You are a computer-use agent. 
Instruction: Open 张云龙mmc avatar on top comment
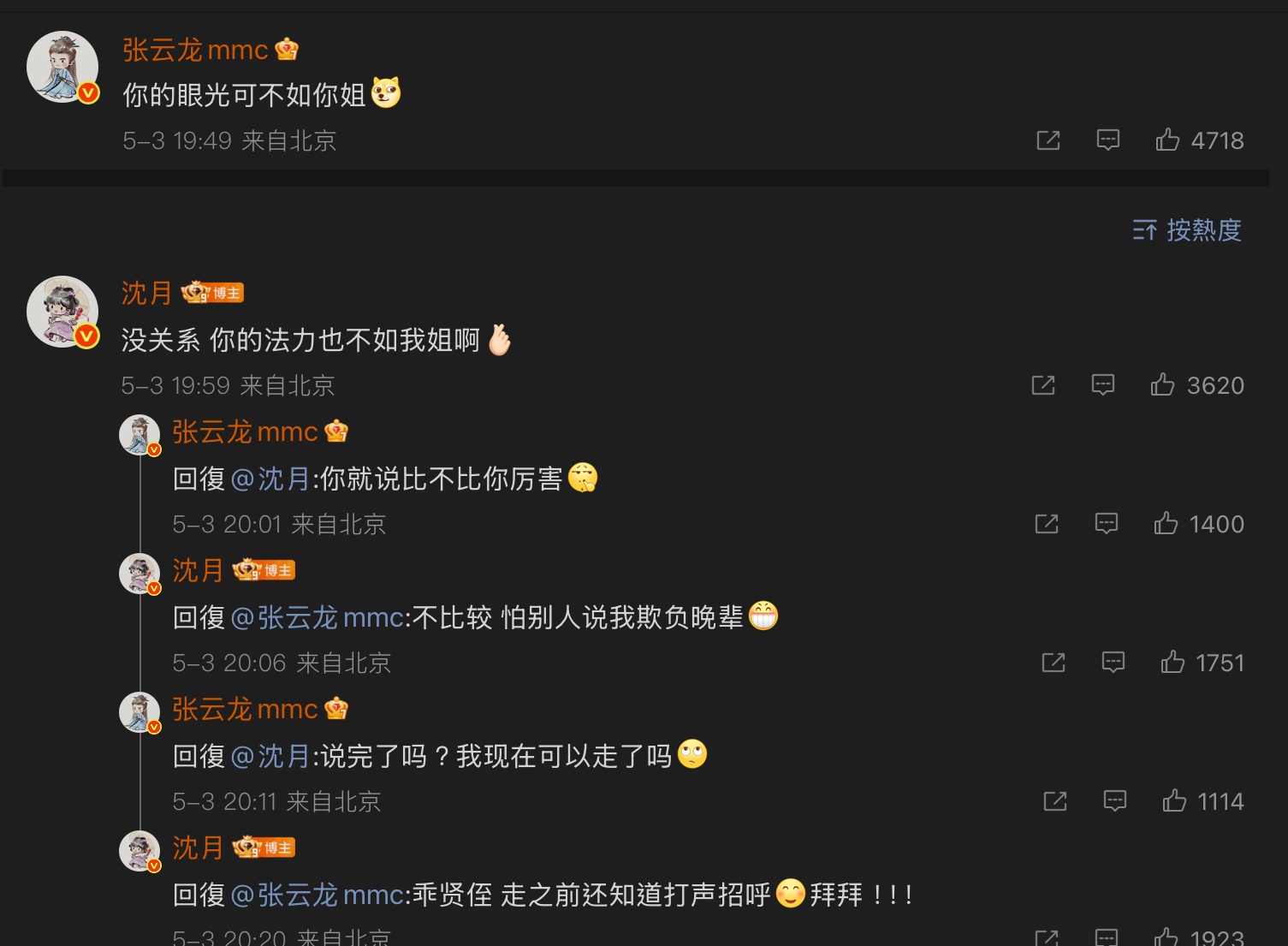[x=62, y=67]
